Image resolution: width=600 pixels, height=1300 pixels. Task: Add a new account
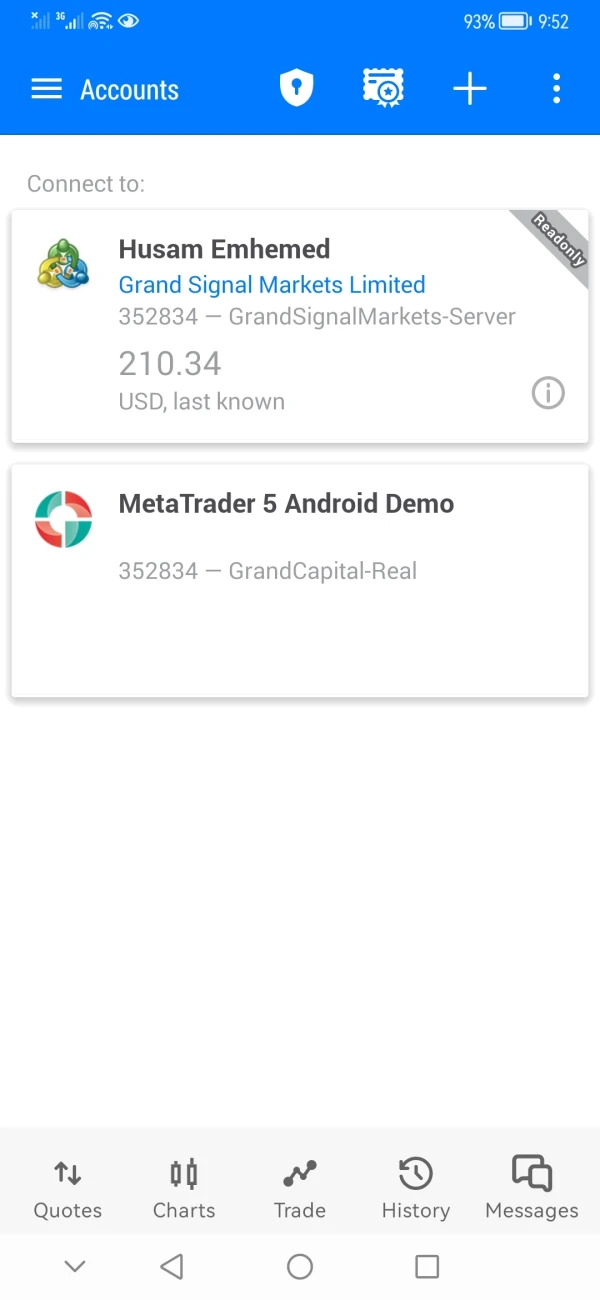469,89
